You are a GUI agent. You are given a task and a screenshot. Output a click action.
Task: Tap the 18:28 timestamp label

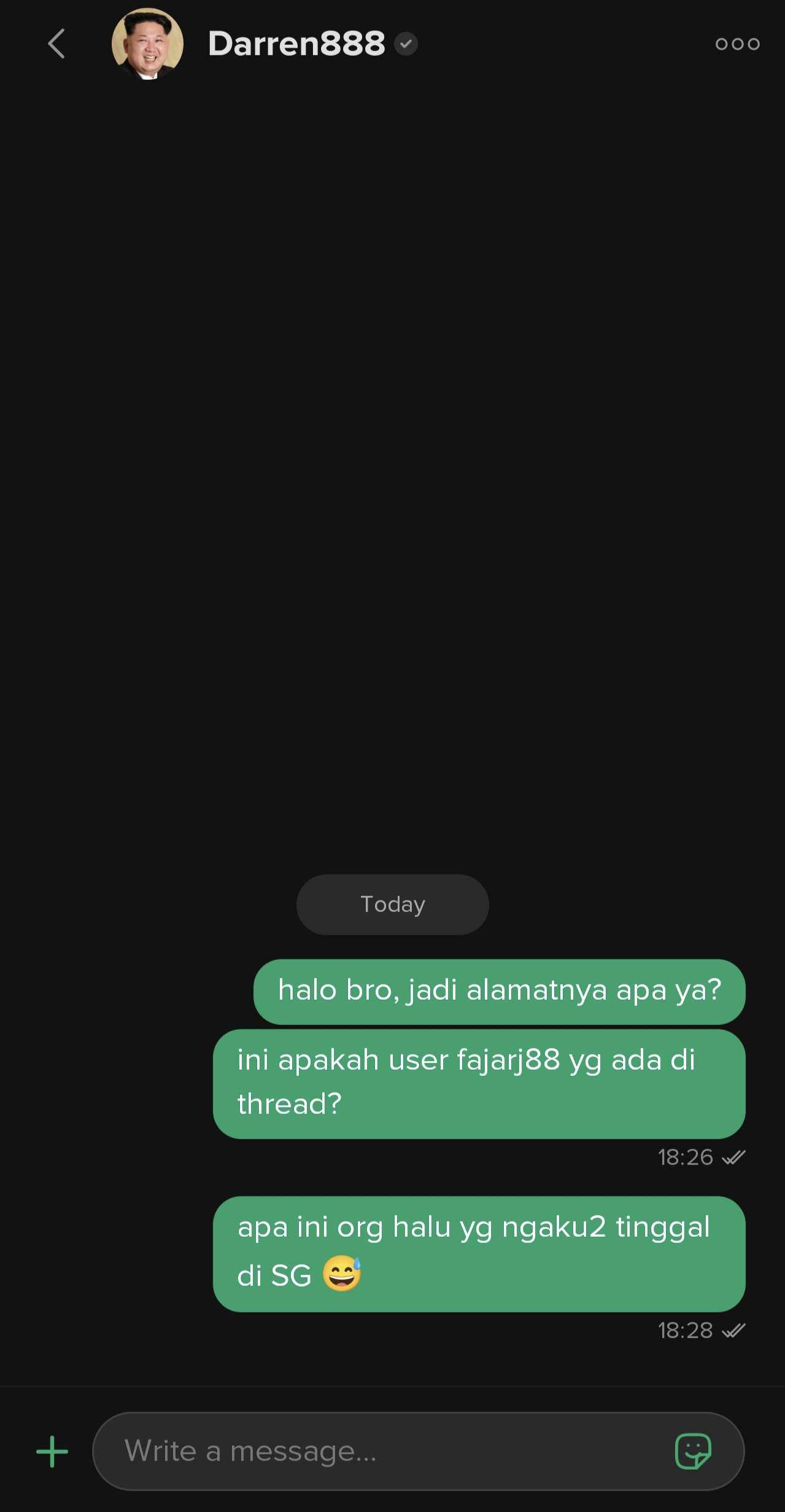coord(686,1330)
